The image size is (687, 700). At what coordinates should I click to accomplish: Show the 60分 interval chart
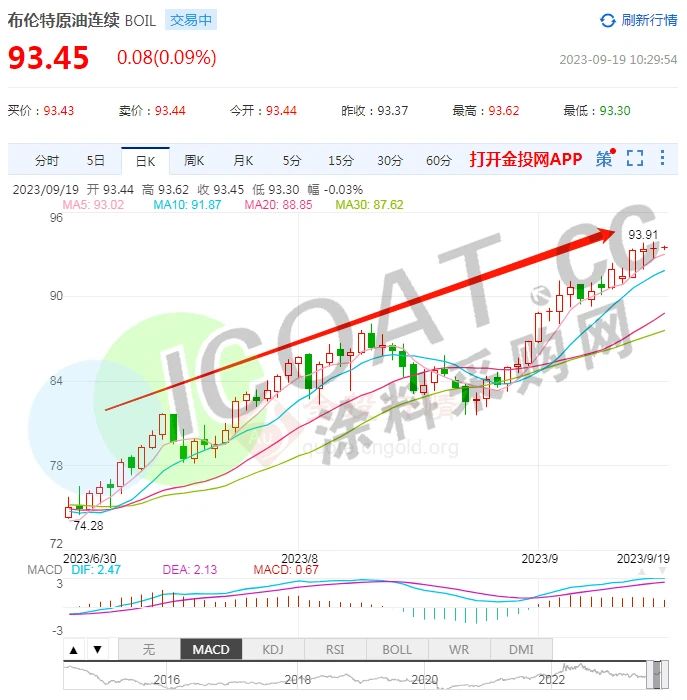[438, 160]
